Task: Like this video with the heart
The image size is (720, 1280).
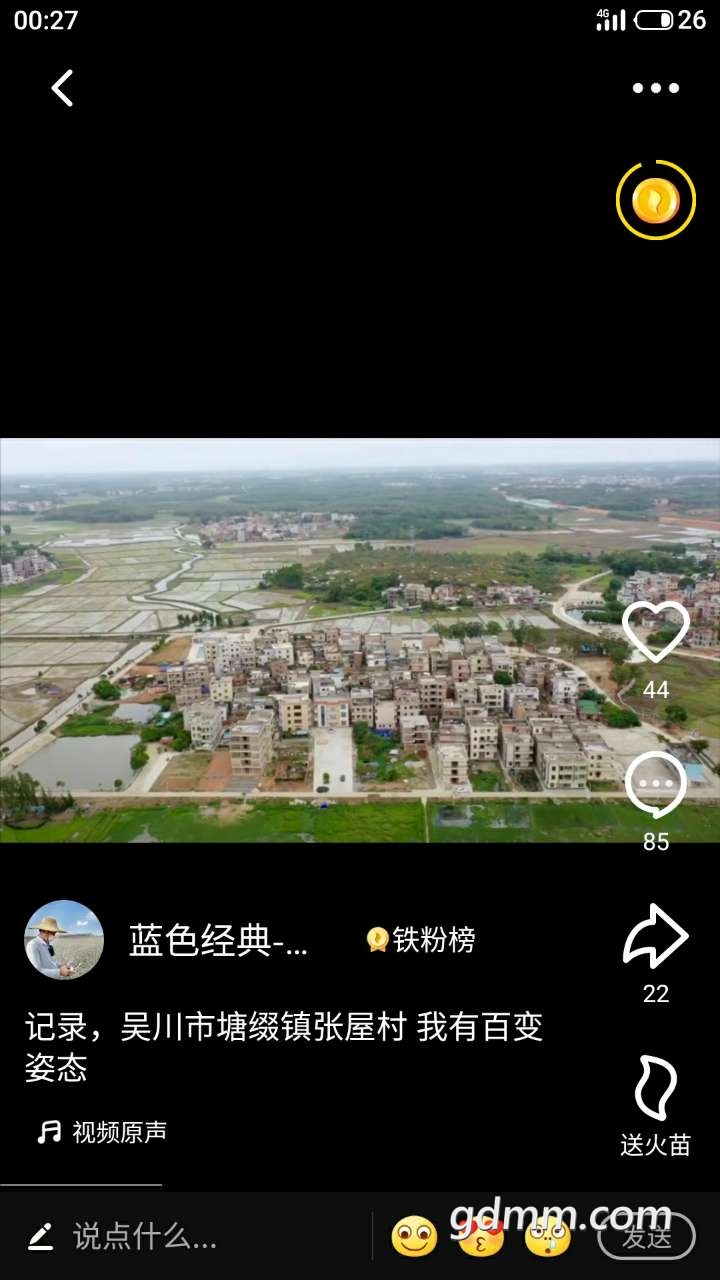Action: pos(655,632)
